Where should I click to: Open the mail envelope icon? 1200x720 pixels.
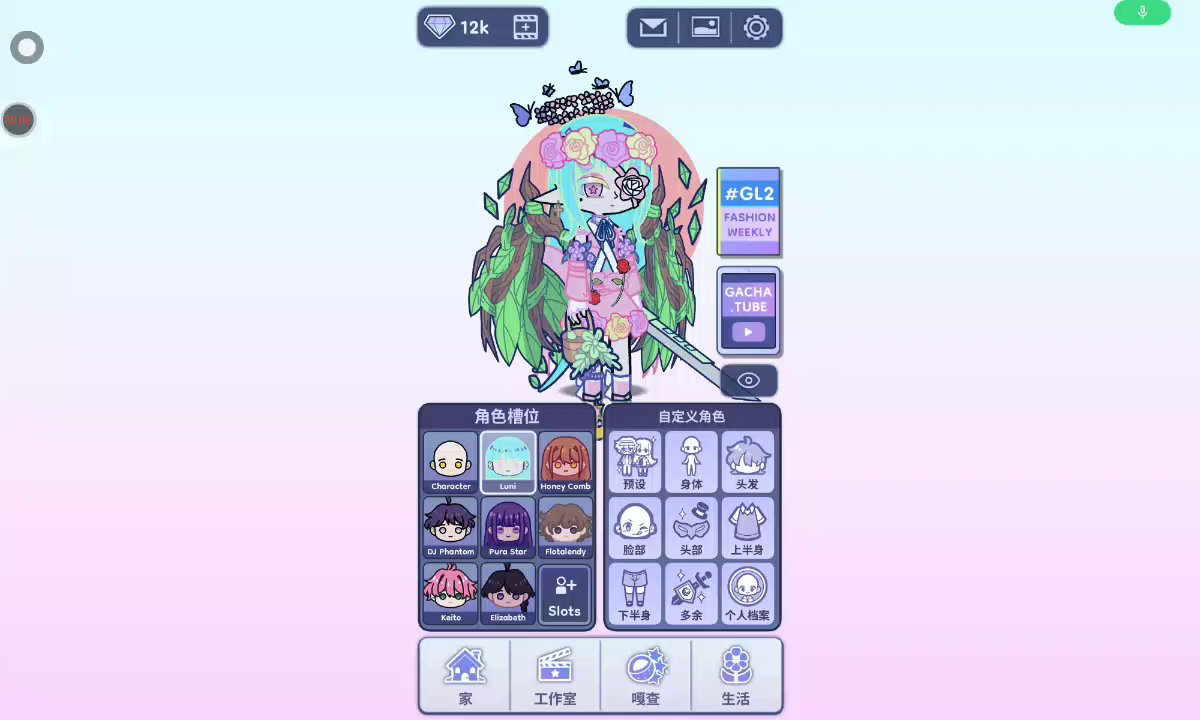[x=653, y=28]
